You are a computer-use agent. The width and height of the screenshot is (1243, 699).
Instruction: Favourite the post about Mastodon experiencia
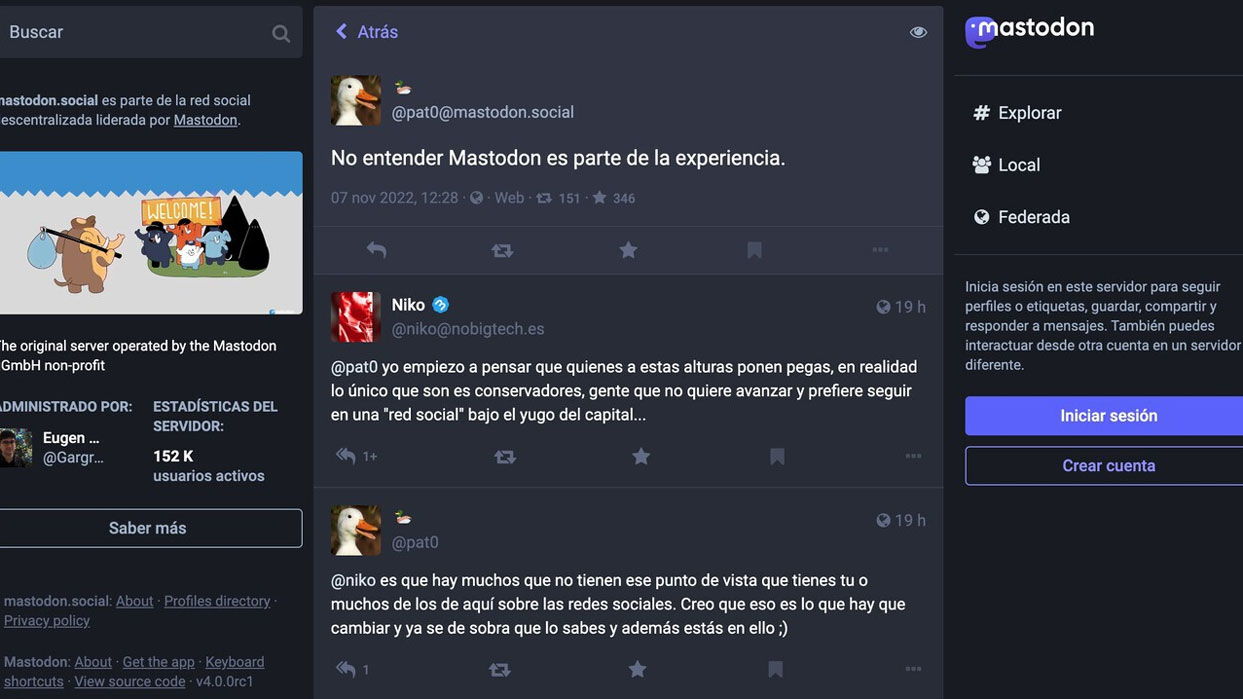(x=628, y=250)
